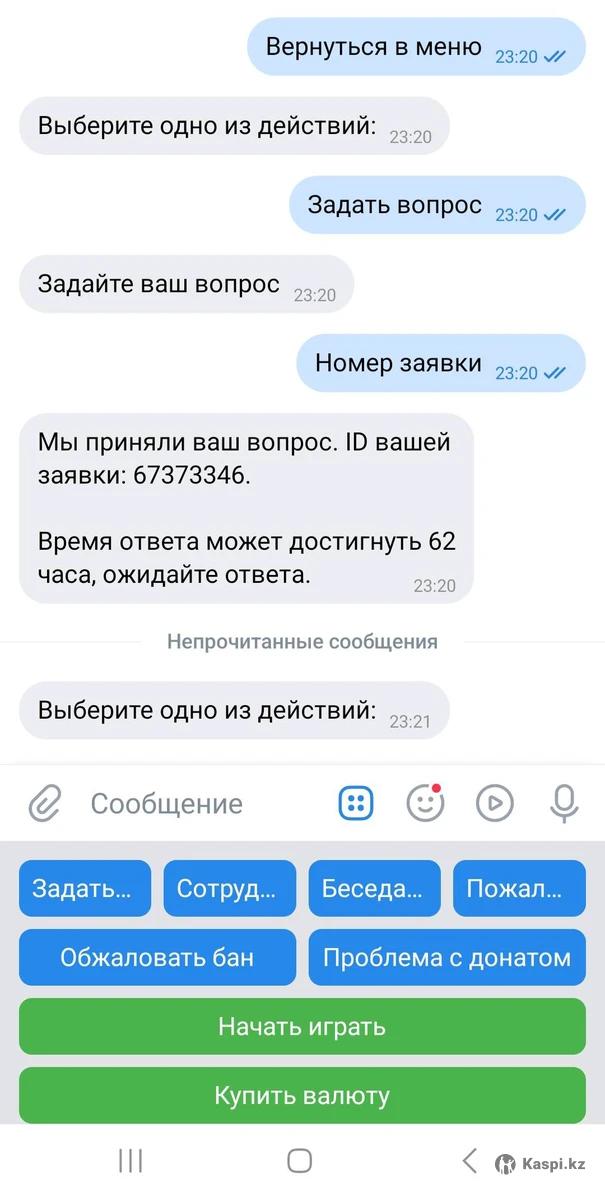Select Обжаловать бан
The height and width of the screenshot is (1200, 605).
[157, 957]
